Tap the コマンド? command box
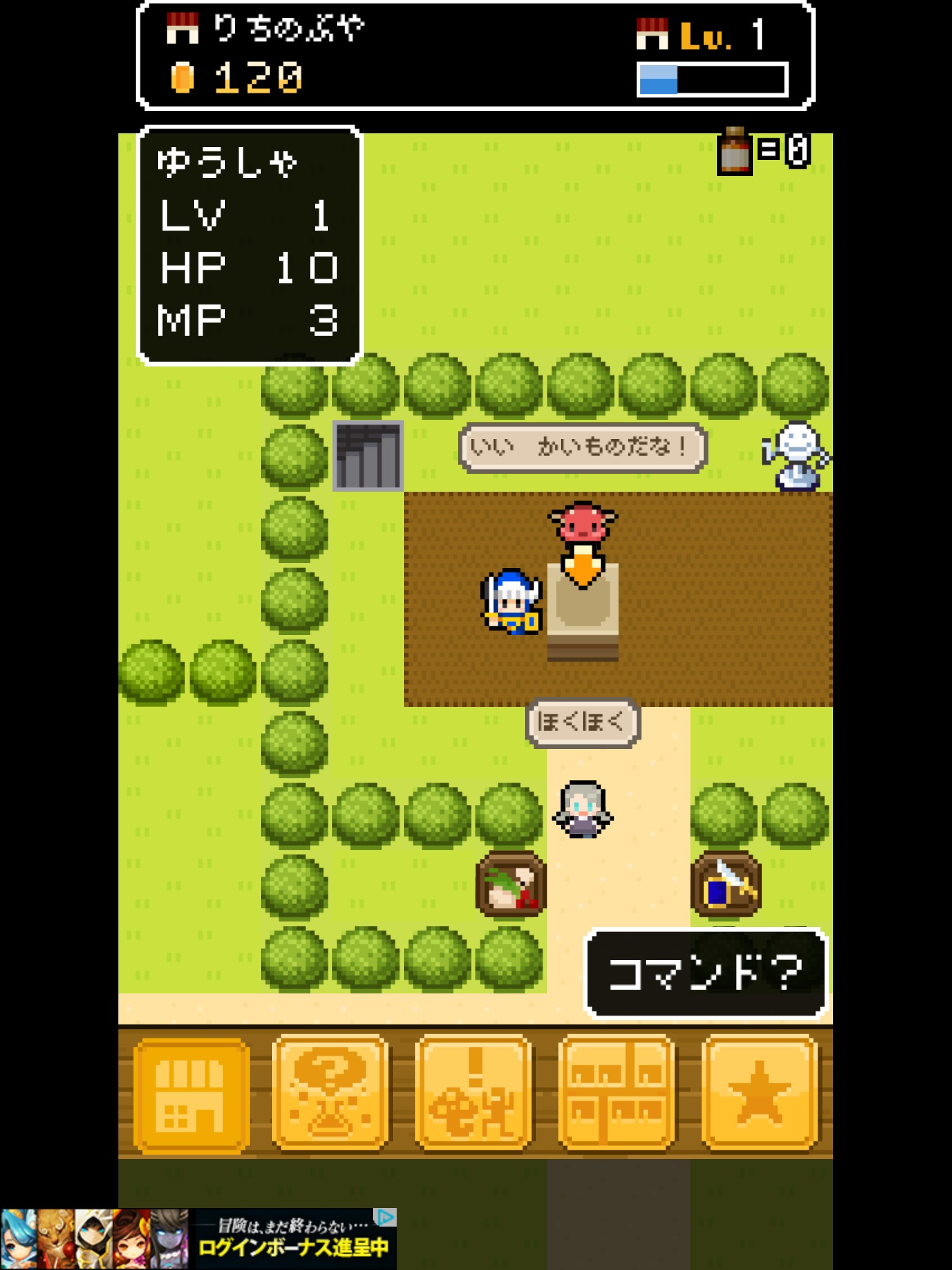Screen dimensions: 952x1270 pos(705,973)
